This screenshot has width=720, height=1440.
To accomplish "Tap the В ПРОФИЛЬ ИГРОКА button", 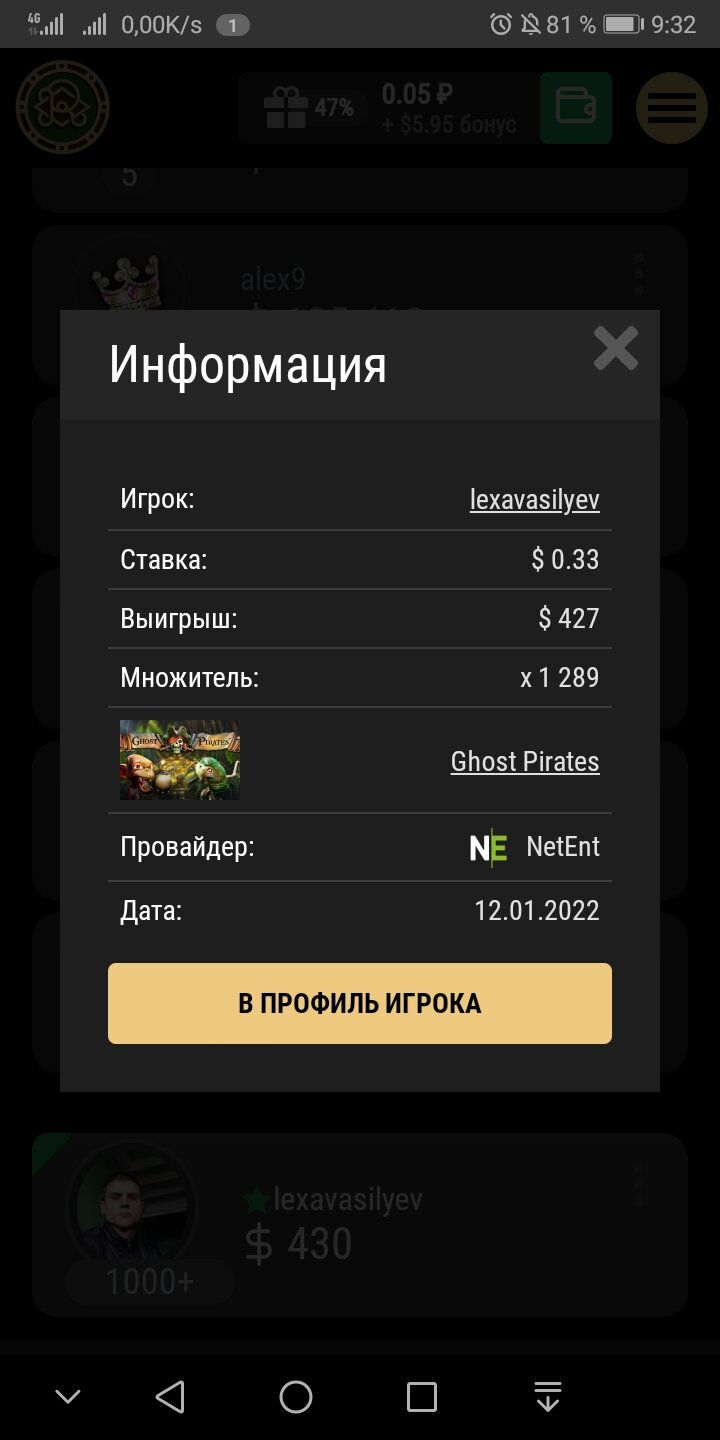I will click(x=360, y=1004).
